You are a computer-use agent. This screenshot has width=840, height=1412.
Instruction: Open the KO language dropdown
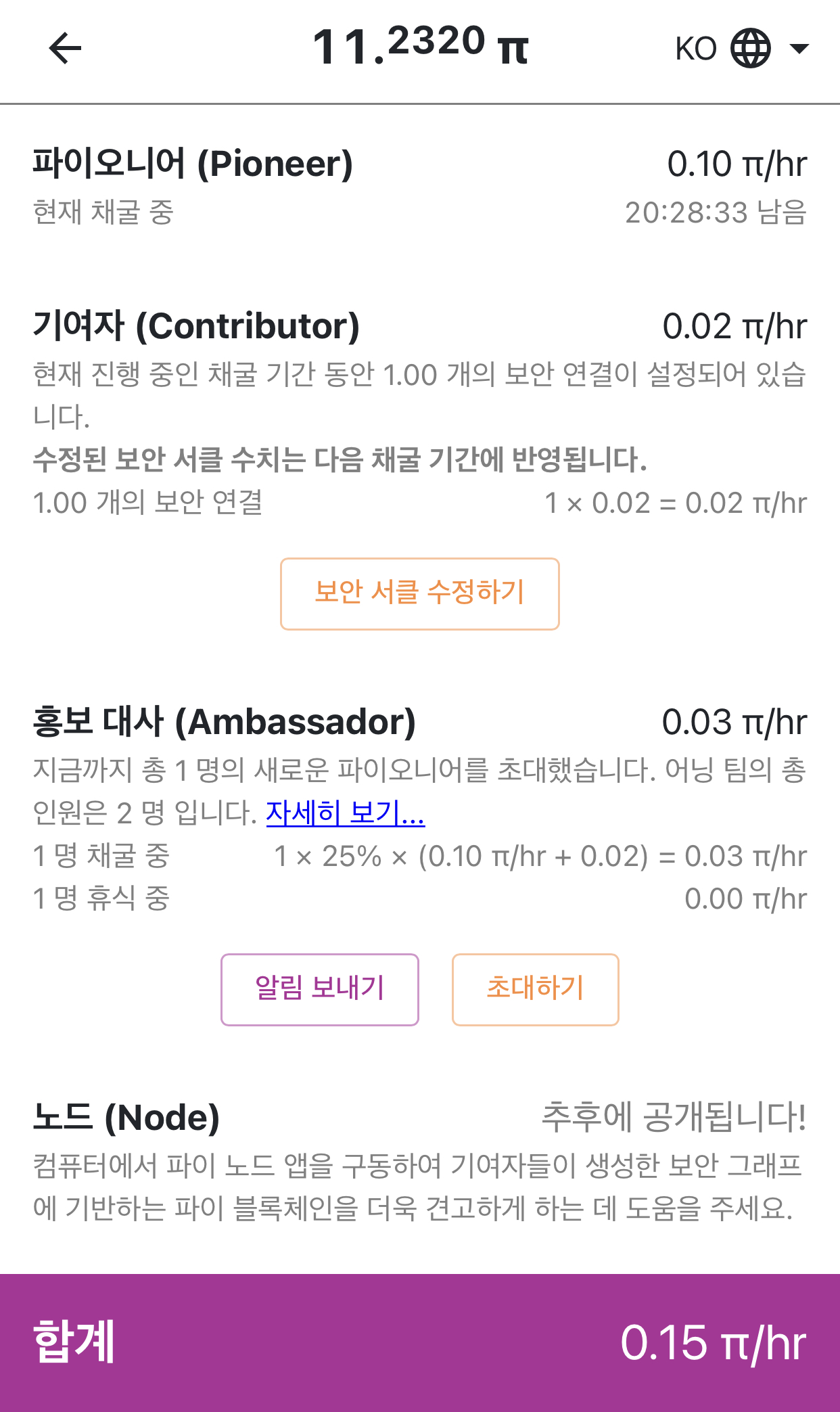742,49
